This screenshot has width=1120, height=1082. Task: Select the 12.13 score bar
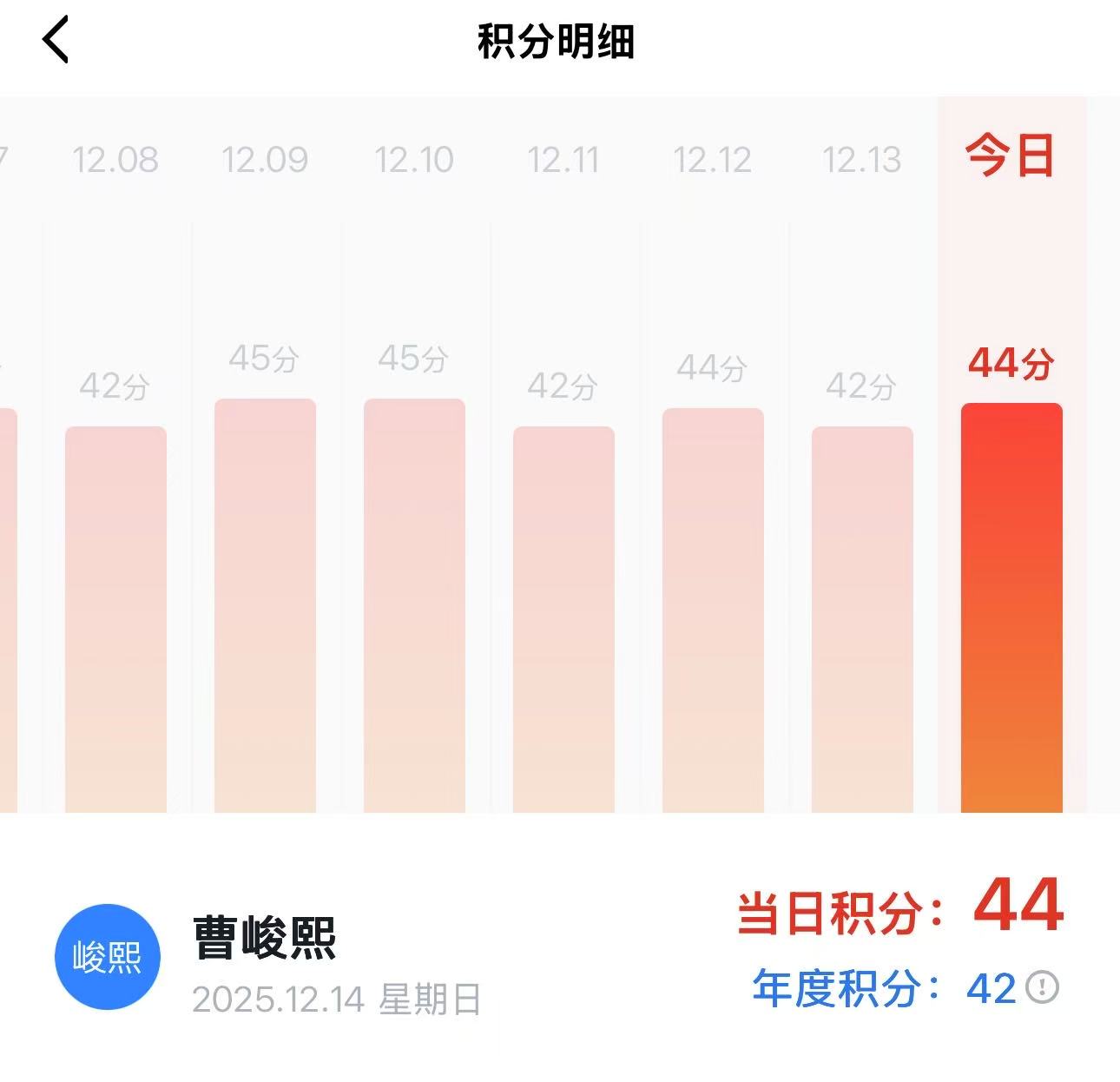click(x=862, y=618)
